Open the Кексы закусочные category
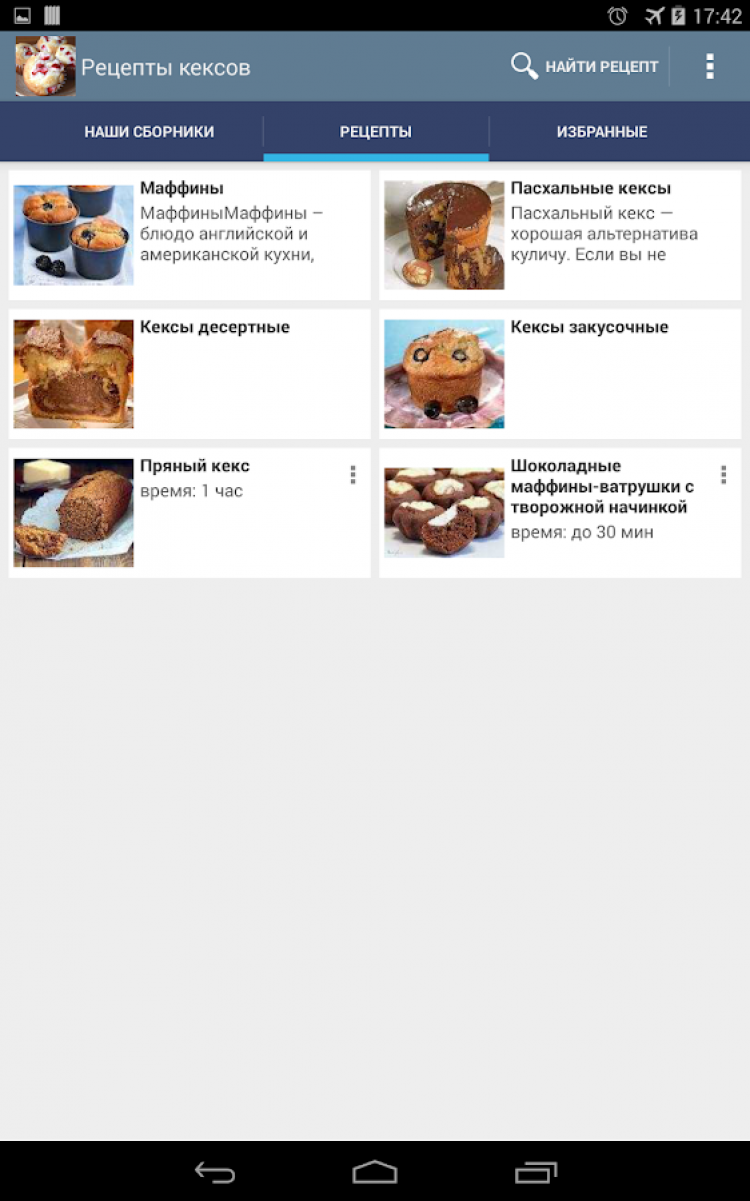The image size is (750, 1201). pyautogui.click(x=560, y=374)
